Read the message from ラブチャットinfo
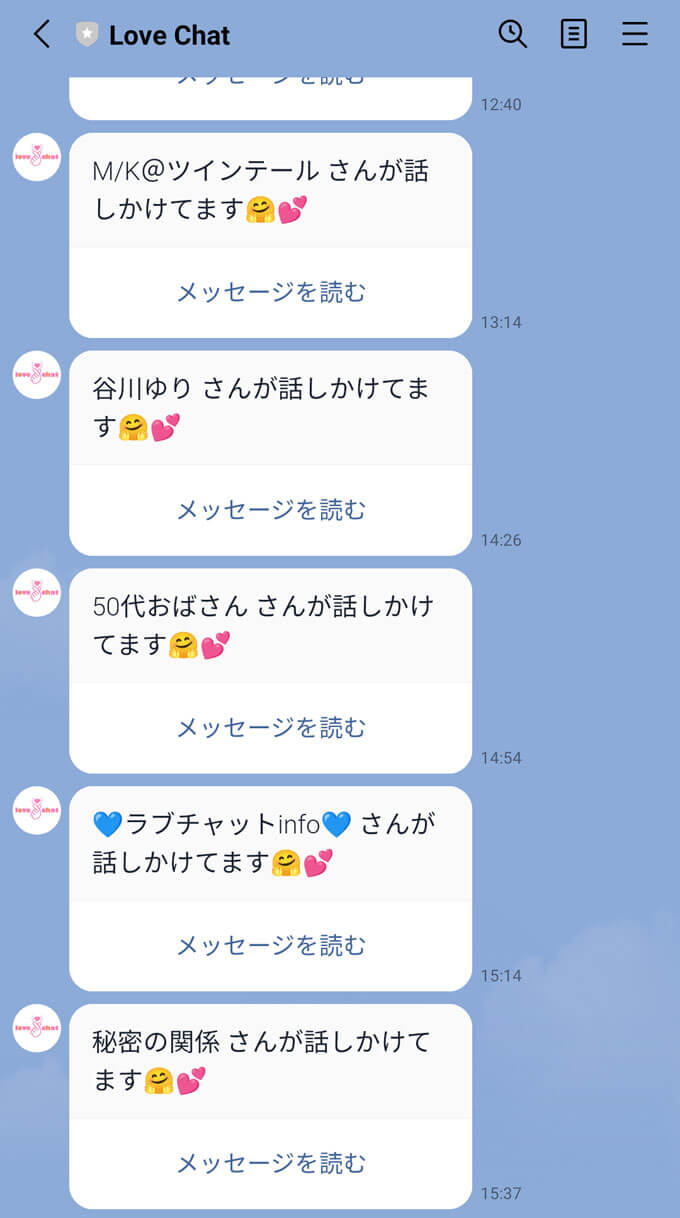The height and width of the screenshot is (1218, 680). 271,945
